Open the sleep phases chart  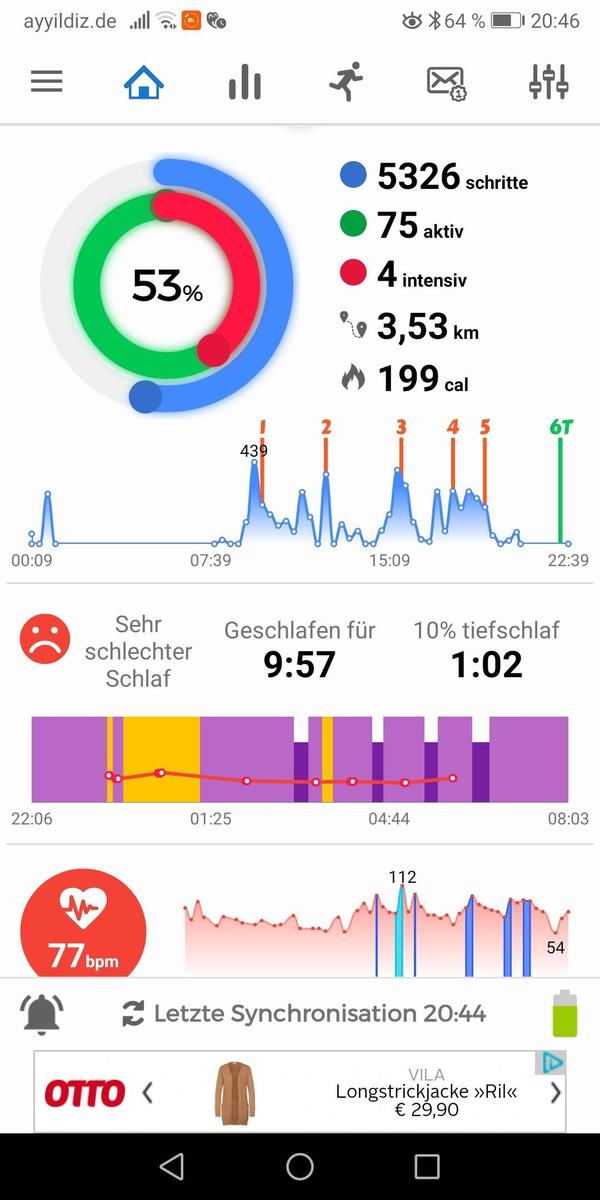tap(300, 760)
